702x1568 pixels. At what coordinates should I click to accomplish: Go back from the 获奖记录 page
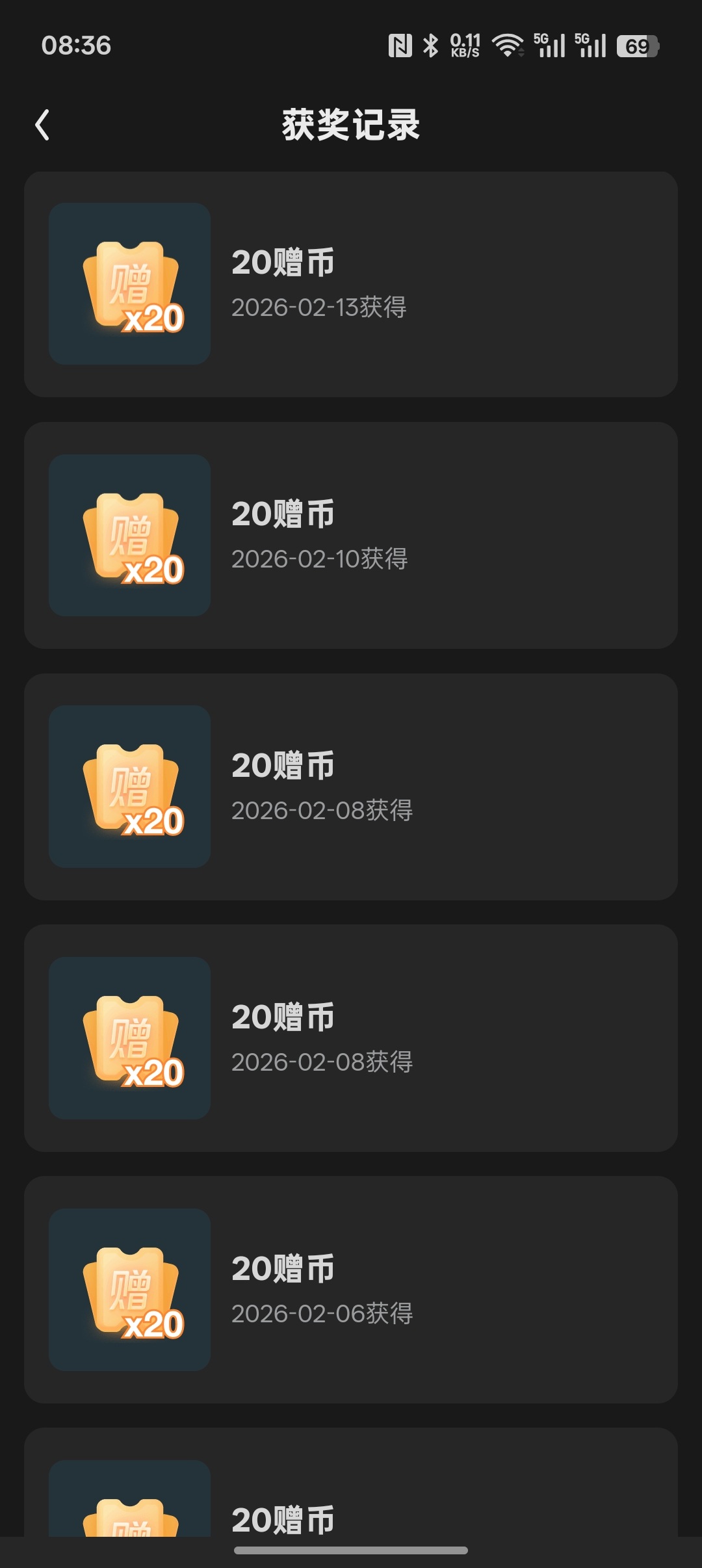[43, 125]
